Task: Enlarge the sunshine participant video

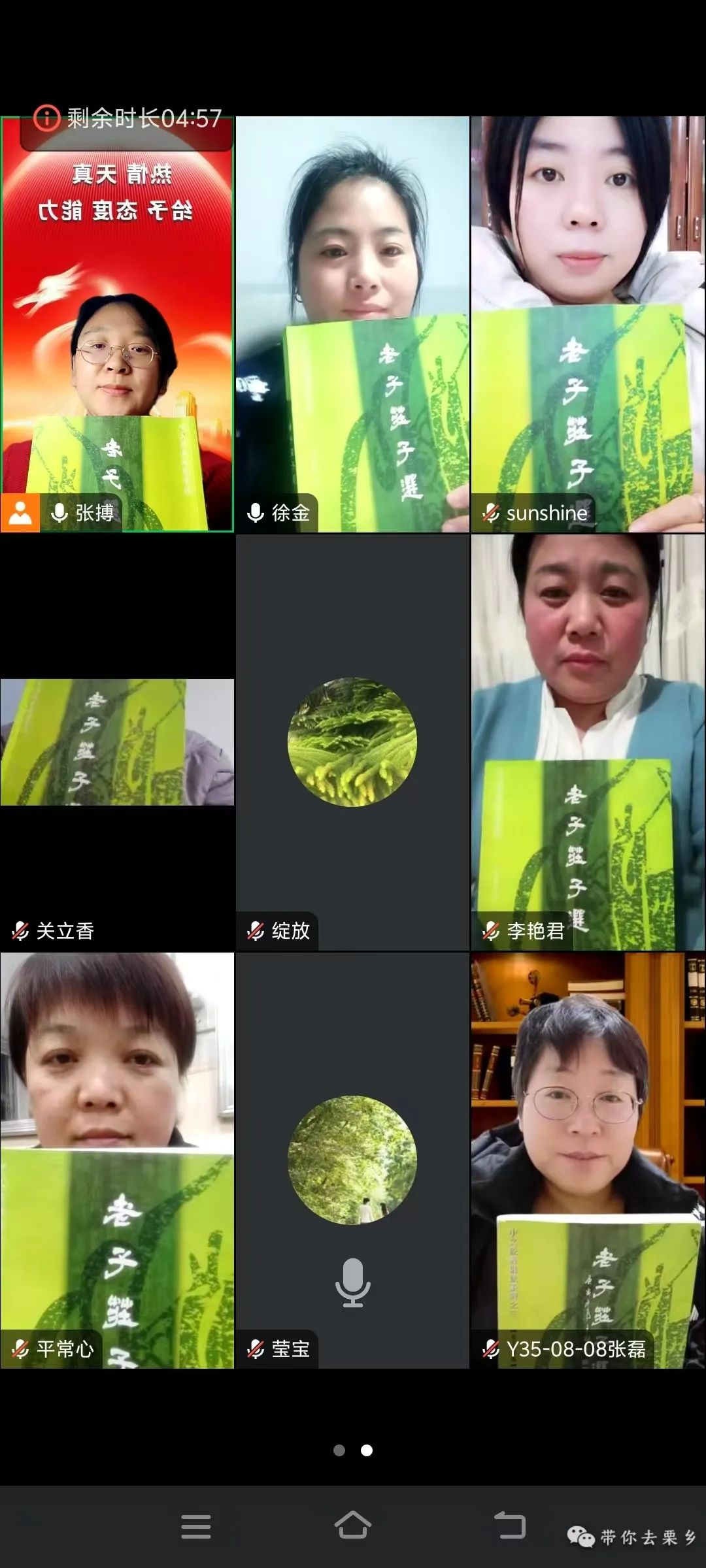Action: [588, 325]
